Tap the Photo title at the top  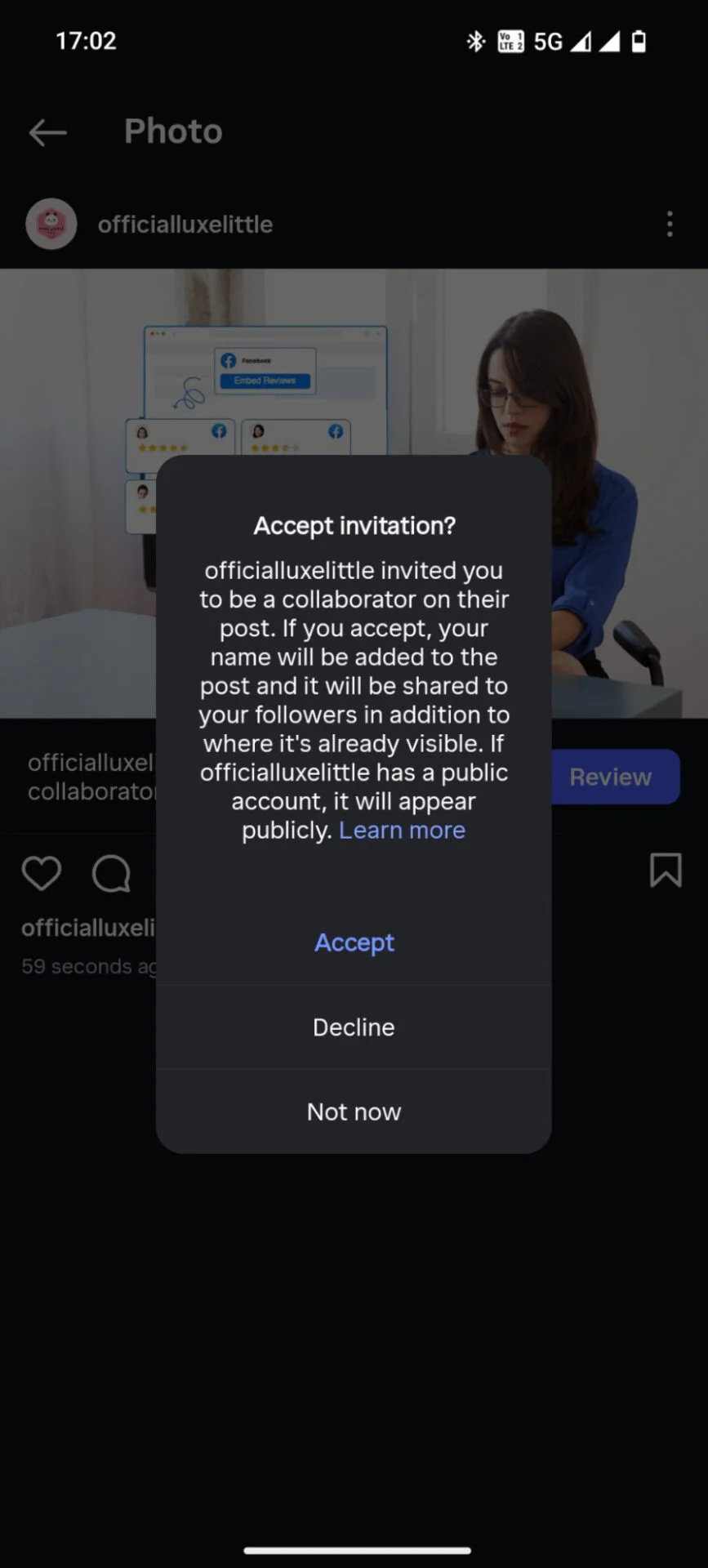172,131
